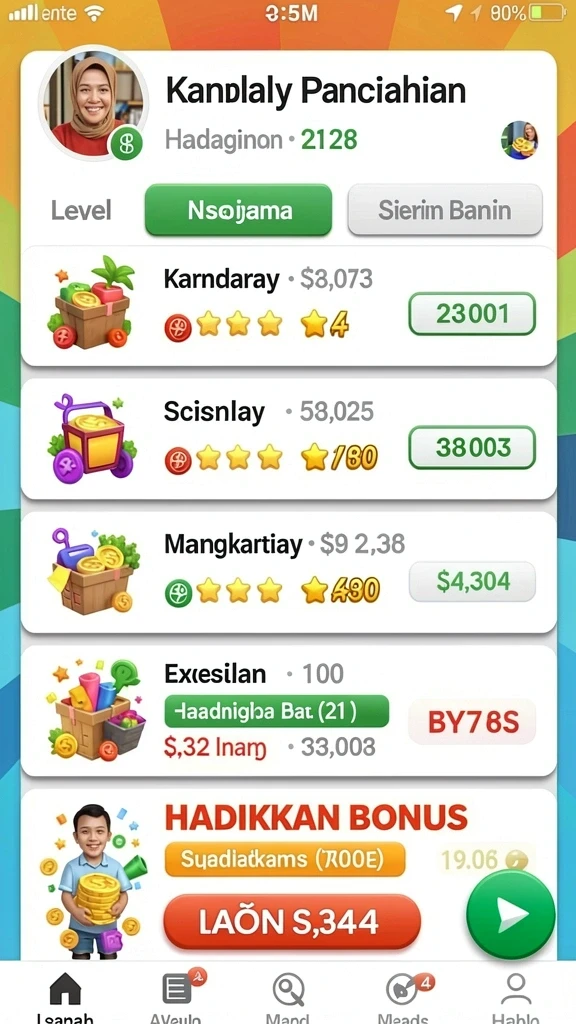Tap the Haadnigba Bat (21) green bar

pos(276,711)
